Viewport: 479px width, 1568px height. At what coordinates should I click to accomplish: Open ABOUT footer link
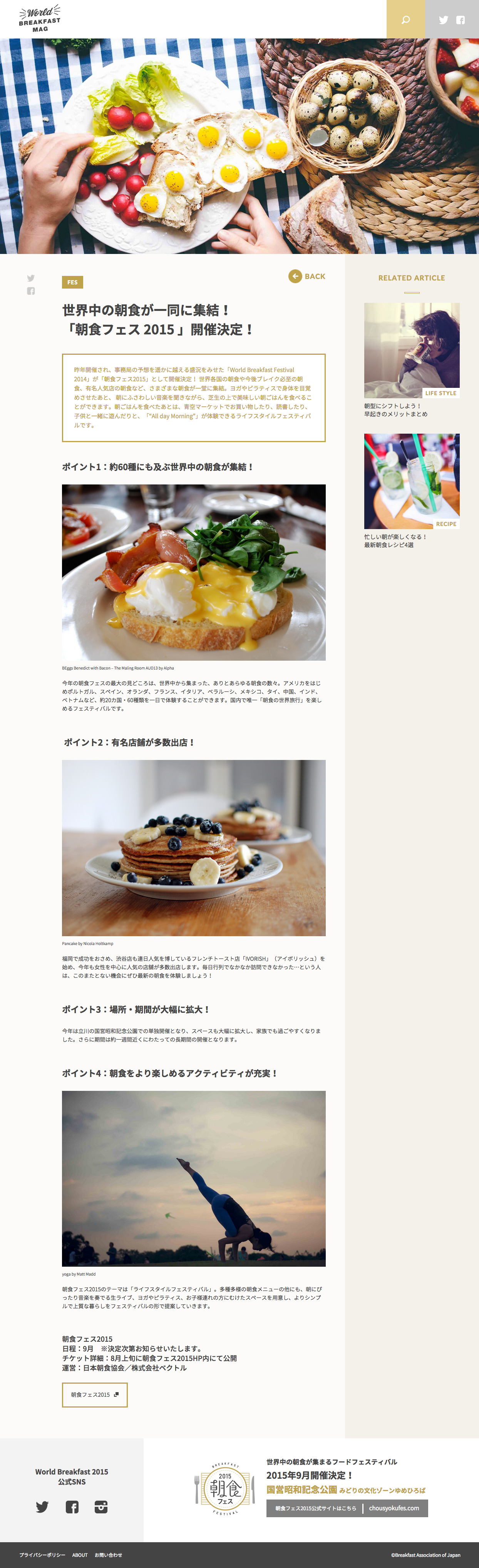(80, 1555)
